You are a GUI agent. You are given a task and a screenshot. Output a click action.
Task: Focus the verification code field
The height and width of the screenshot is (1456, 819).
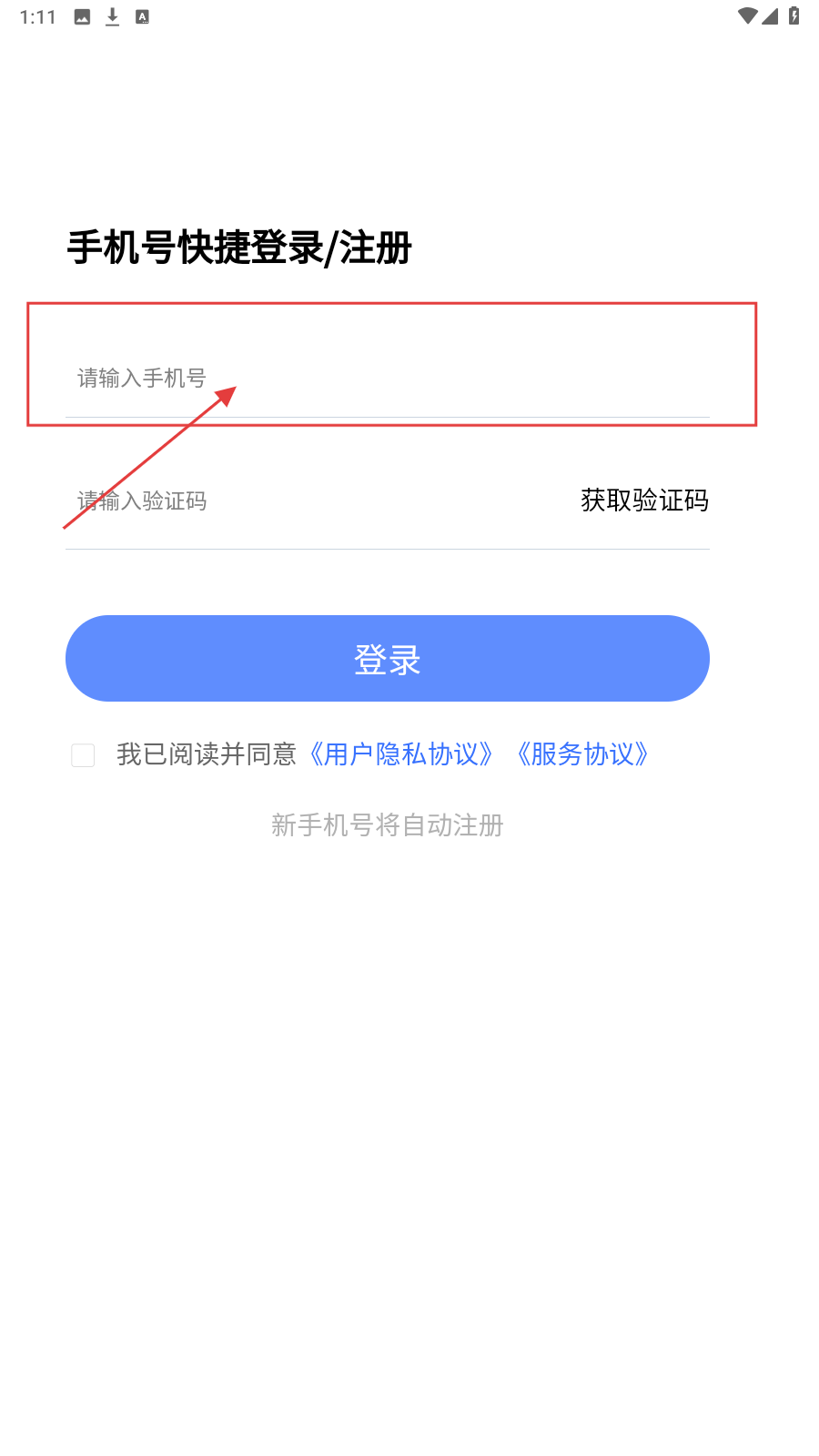(309, 500)
